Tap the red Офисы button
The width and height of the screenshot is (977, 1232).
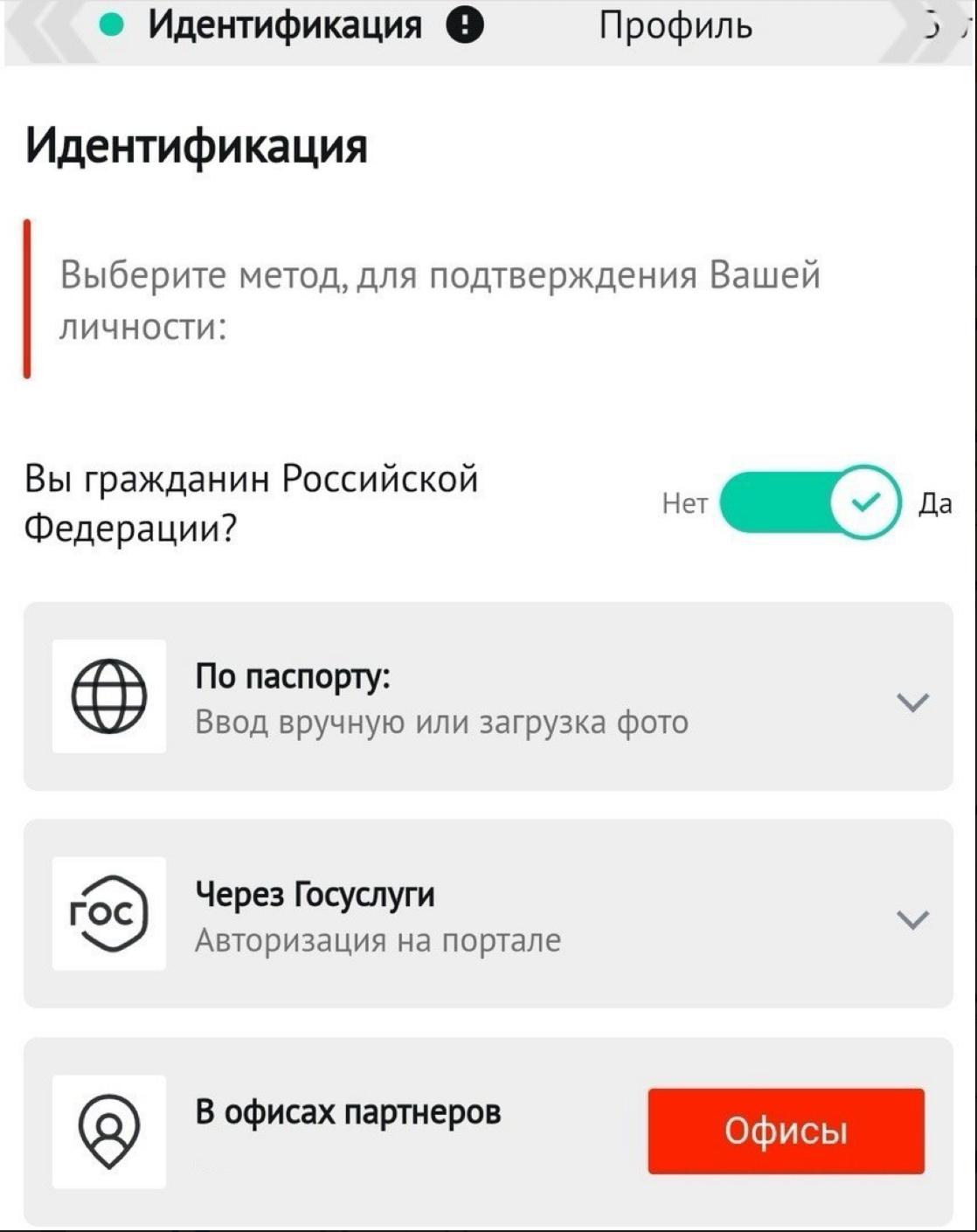click(785, 1131)
